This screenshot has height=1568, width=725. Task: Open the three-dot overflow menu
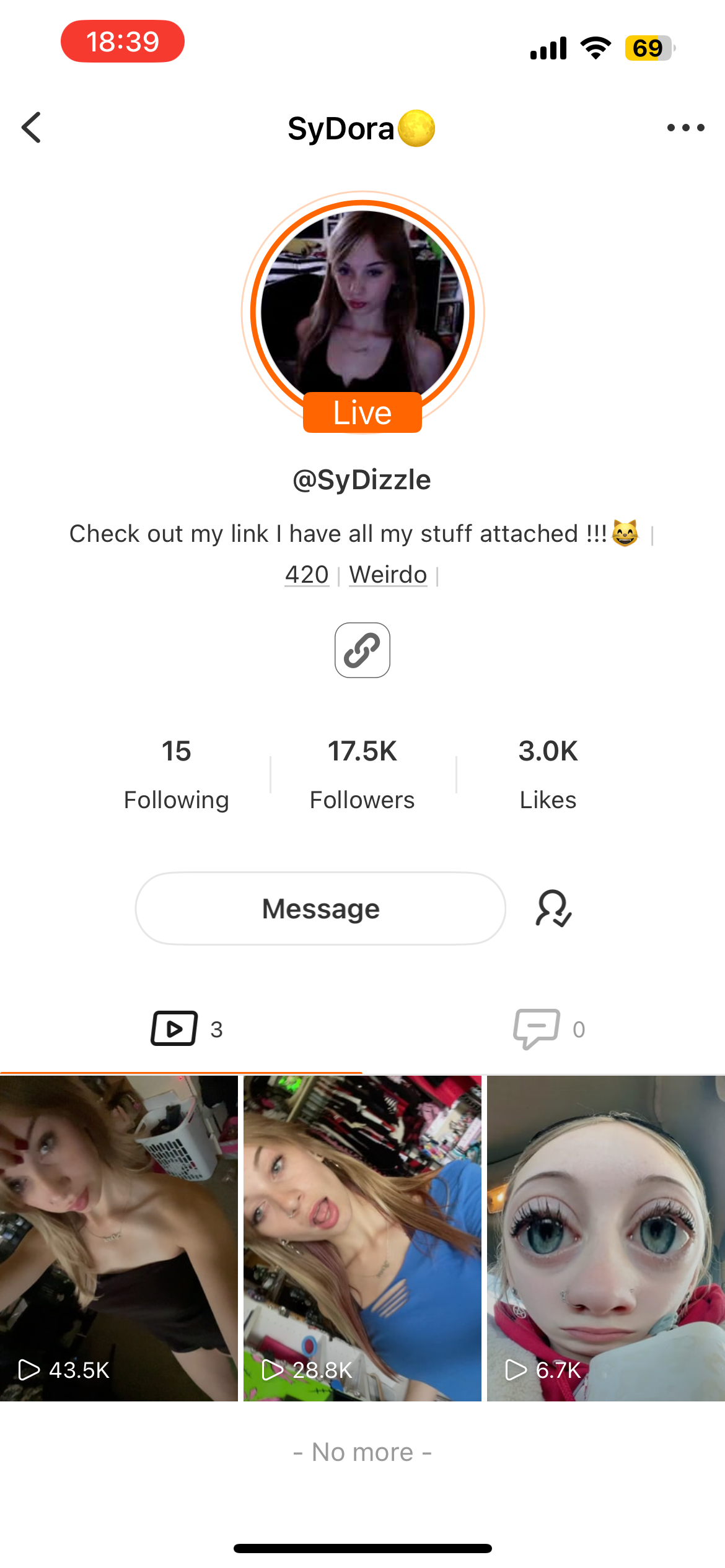tap(685, 128)
